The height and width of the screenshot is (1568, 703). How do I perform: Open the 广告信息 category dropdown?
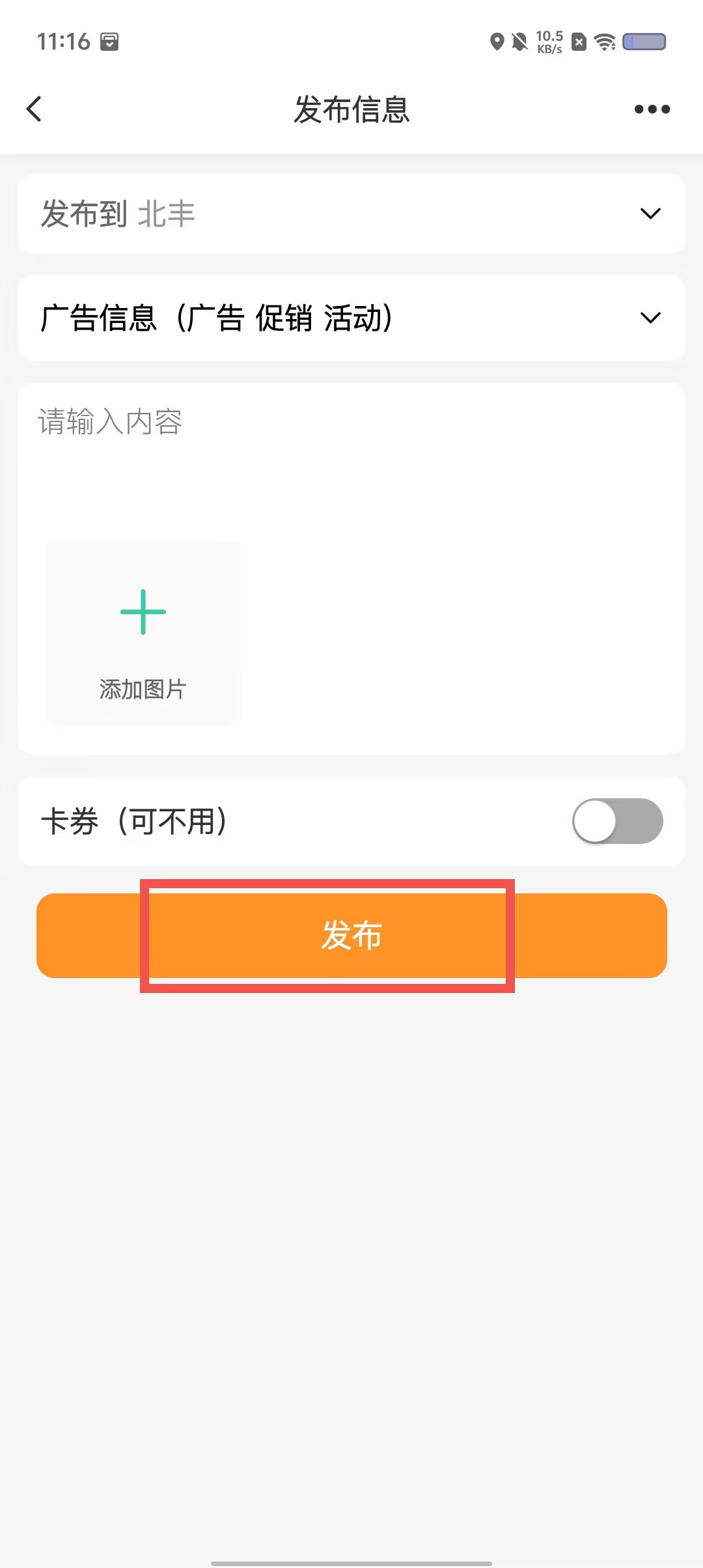[351, 318]
